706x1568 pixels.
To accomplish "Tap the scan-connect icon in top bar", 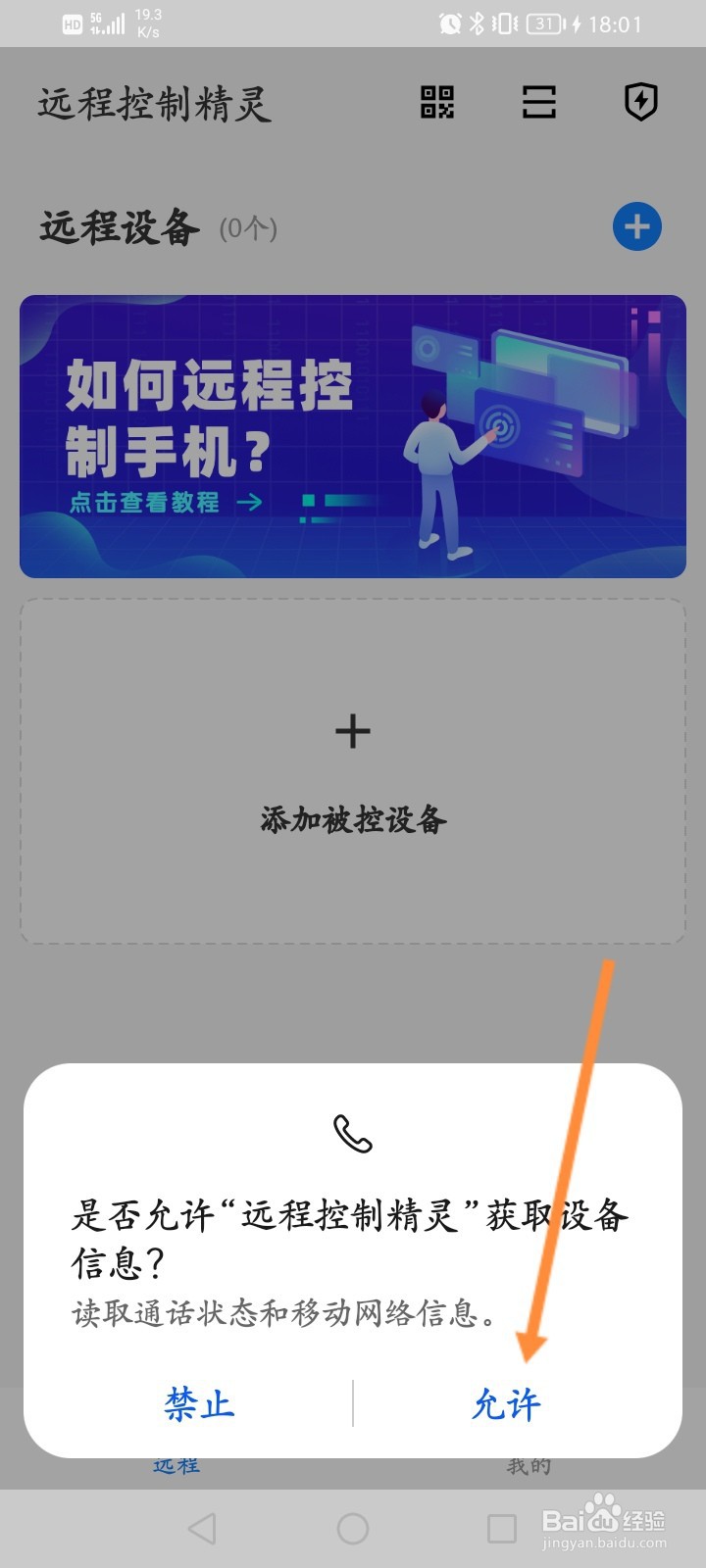I will 537,102.
